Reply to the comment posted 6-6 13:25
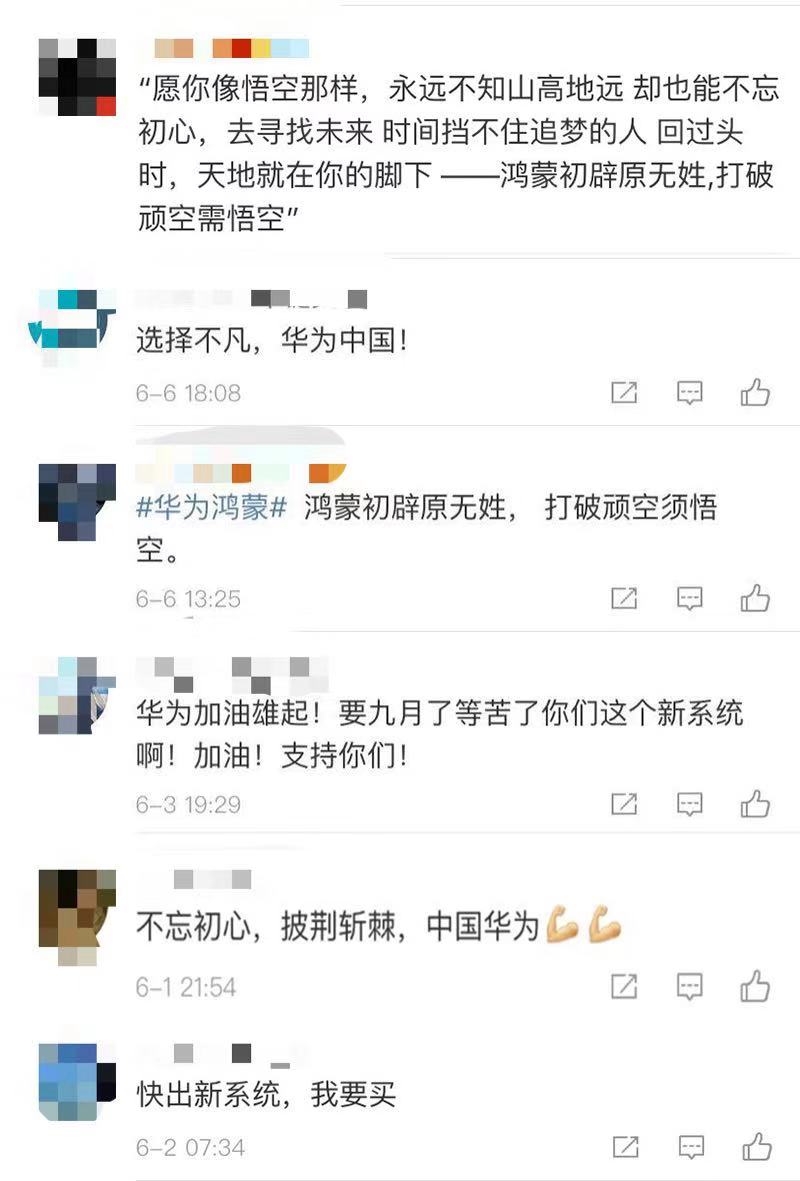The width and height of the screenshot is (800, 1181). tap(690, 598)
